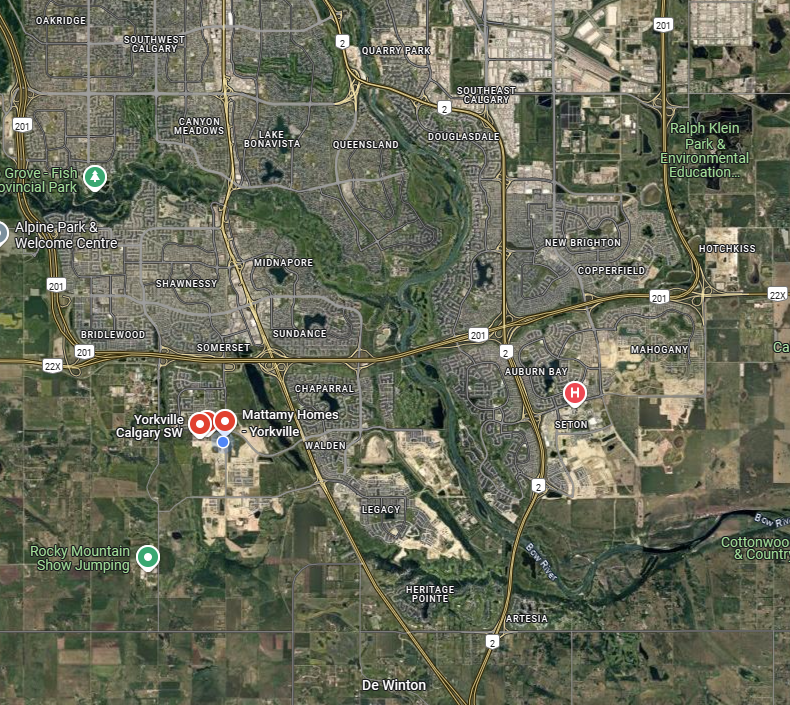Select the Mattamy Homes - Yorkville marker

[225, 422]
